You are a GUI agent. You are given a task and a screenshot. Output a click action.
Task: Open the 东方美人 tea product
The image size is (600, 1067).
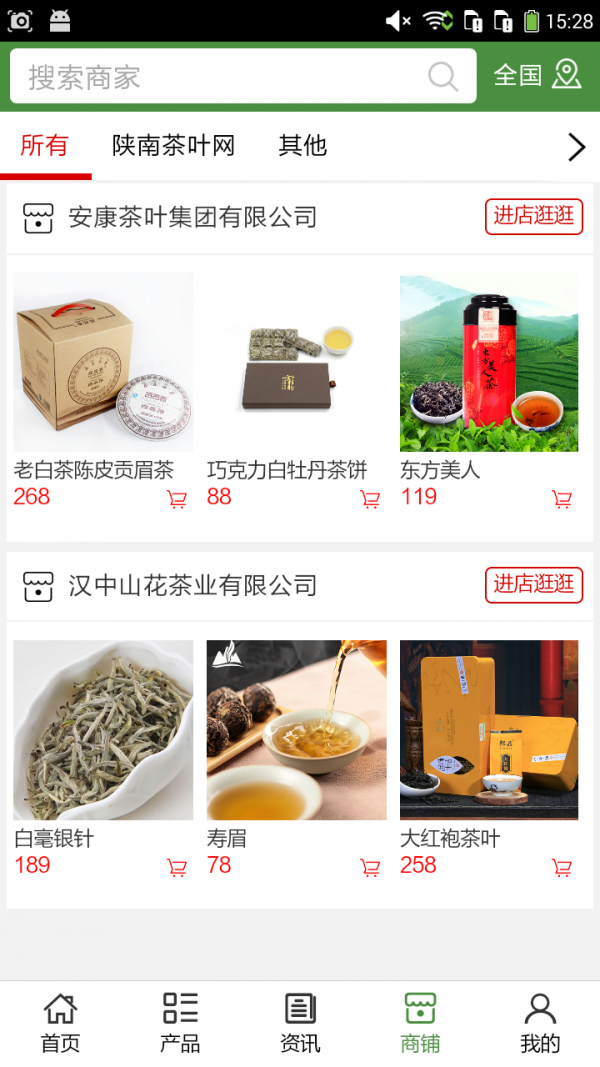tap(489, 362)
